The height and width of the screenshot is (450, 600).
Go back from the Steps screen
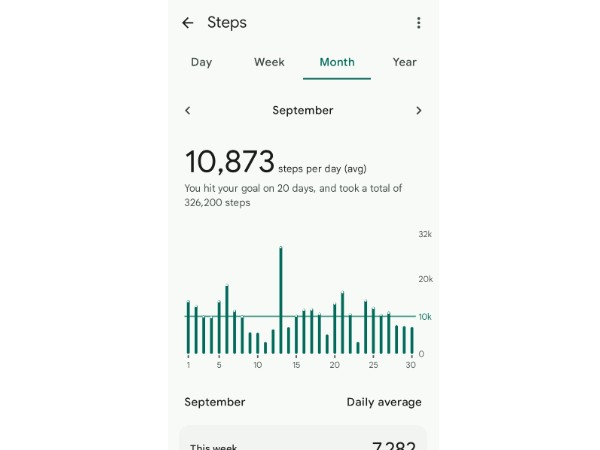tap(188, 23)
